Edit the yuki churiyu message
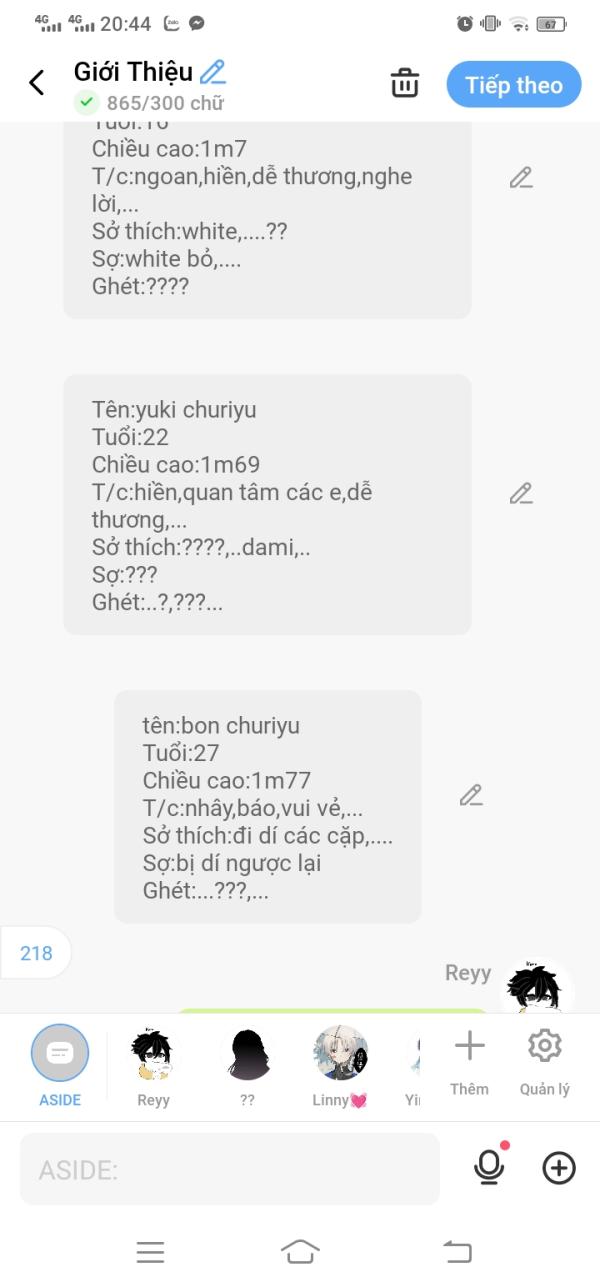Image resolution: width=600 pixels, height=1287 pixels. click(521, 493)
